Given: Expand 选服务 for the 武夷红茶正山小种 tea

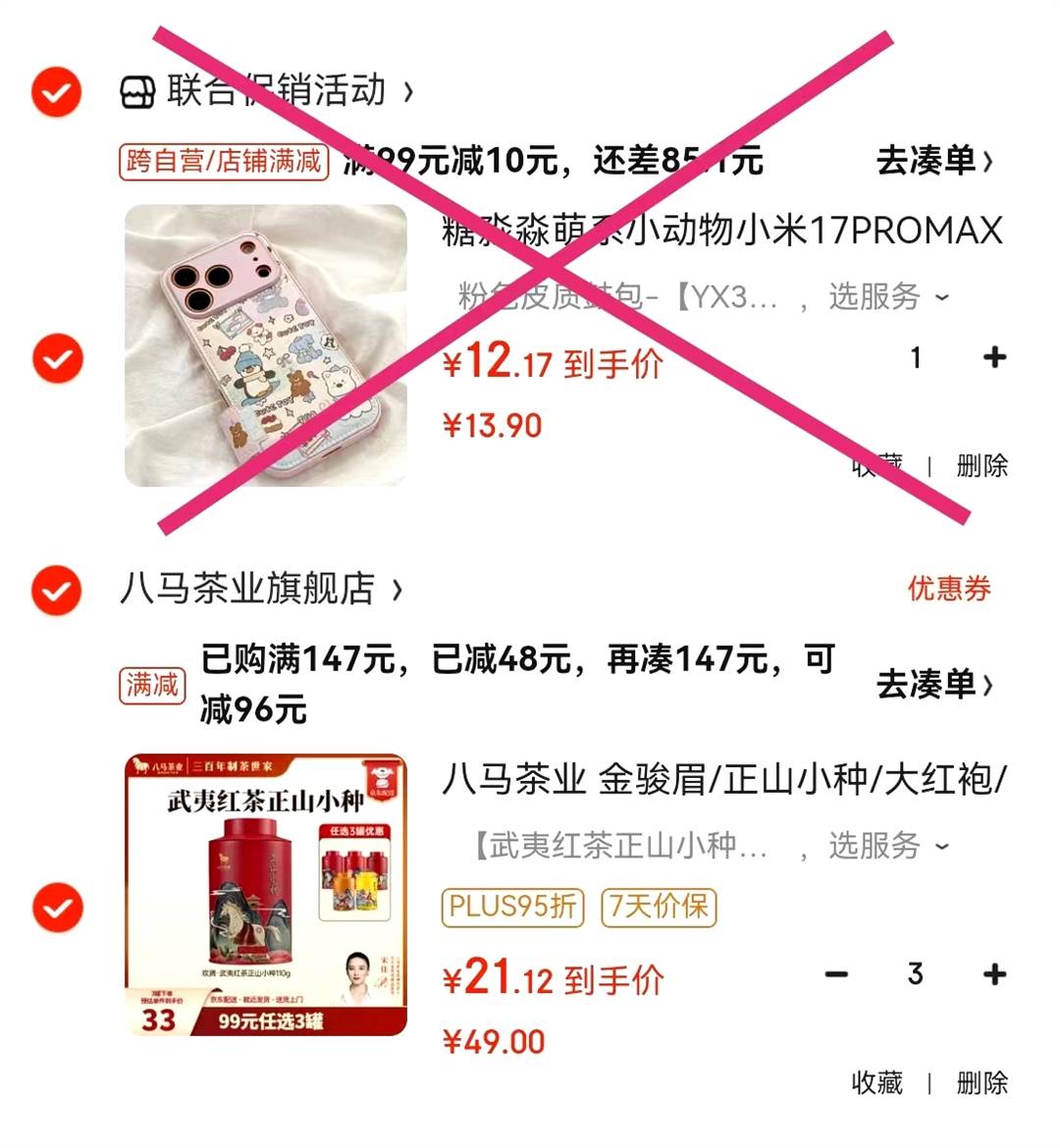Looking at the screenshot, I should coord(889,845).
